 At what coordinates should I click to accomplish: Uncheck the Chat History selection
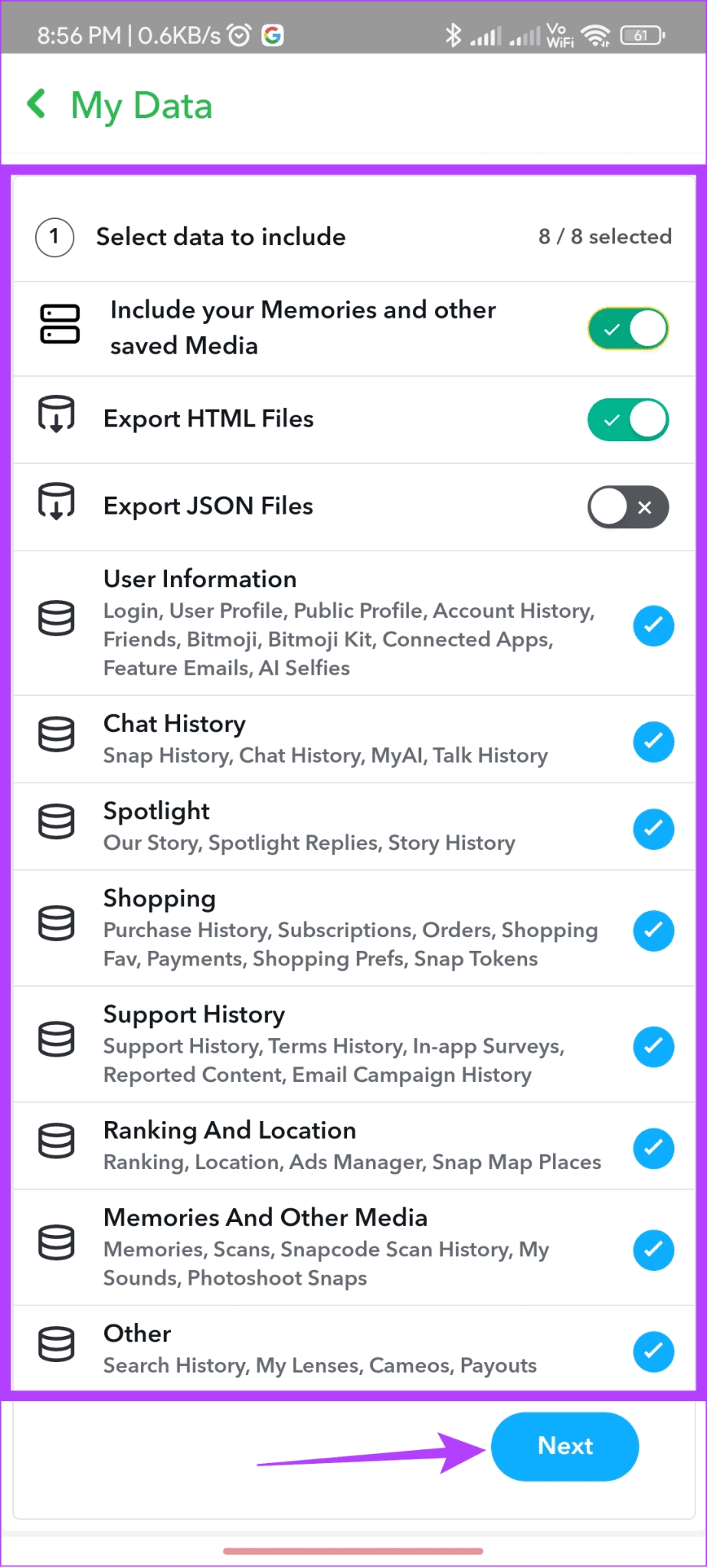point(653,741)
